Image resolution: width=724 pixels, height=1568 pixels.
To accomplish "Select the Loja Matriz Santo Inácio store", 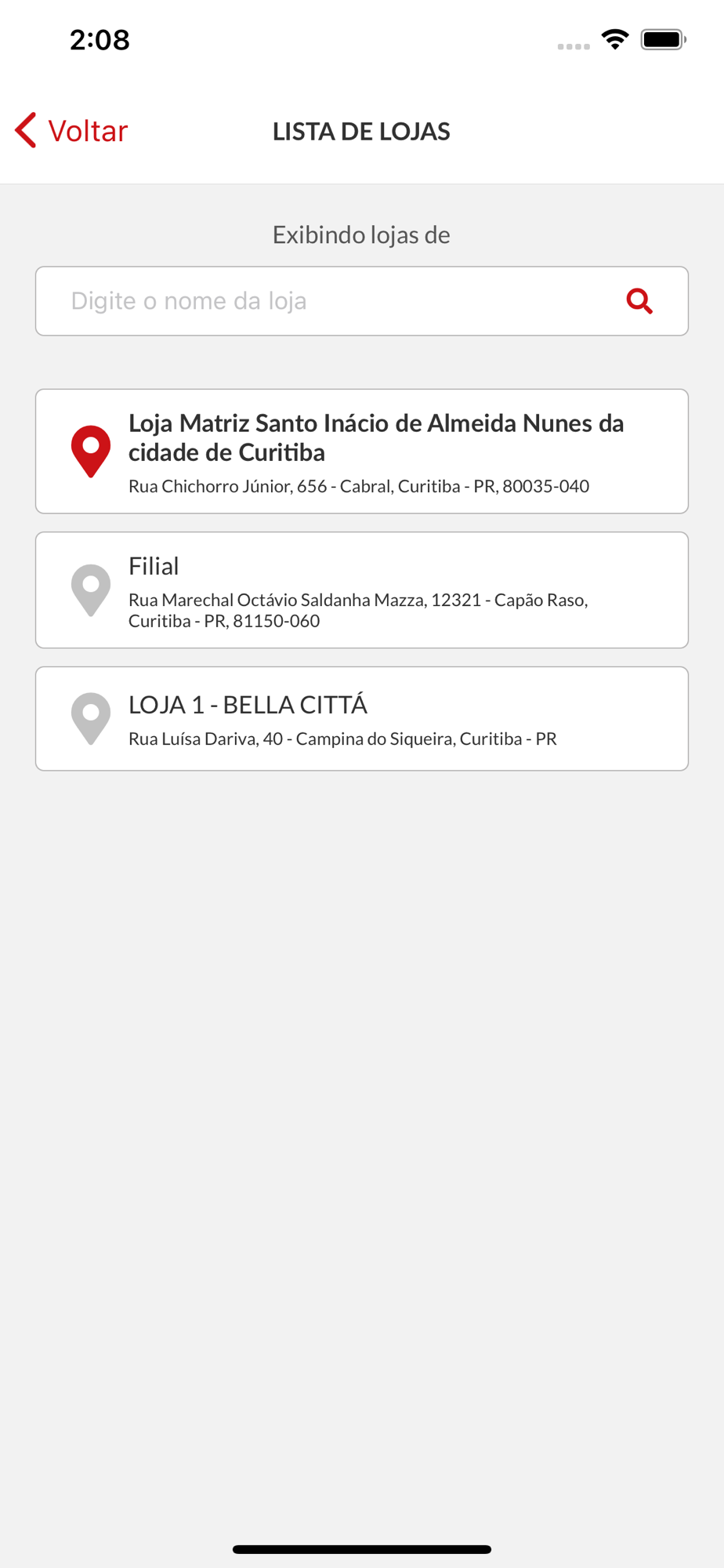I will (x=361, y=452).
